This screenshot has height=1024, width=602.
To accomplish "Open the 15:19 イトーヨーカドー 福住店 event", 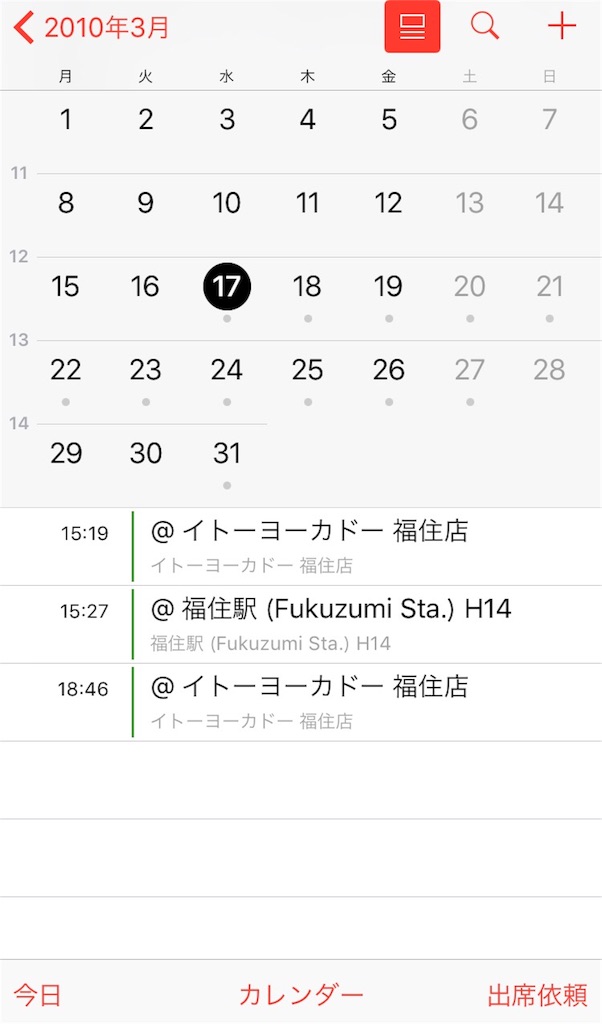I will 301,547.
